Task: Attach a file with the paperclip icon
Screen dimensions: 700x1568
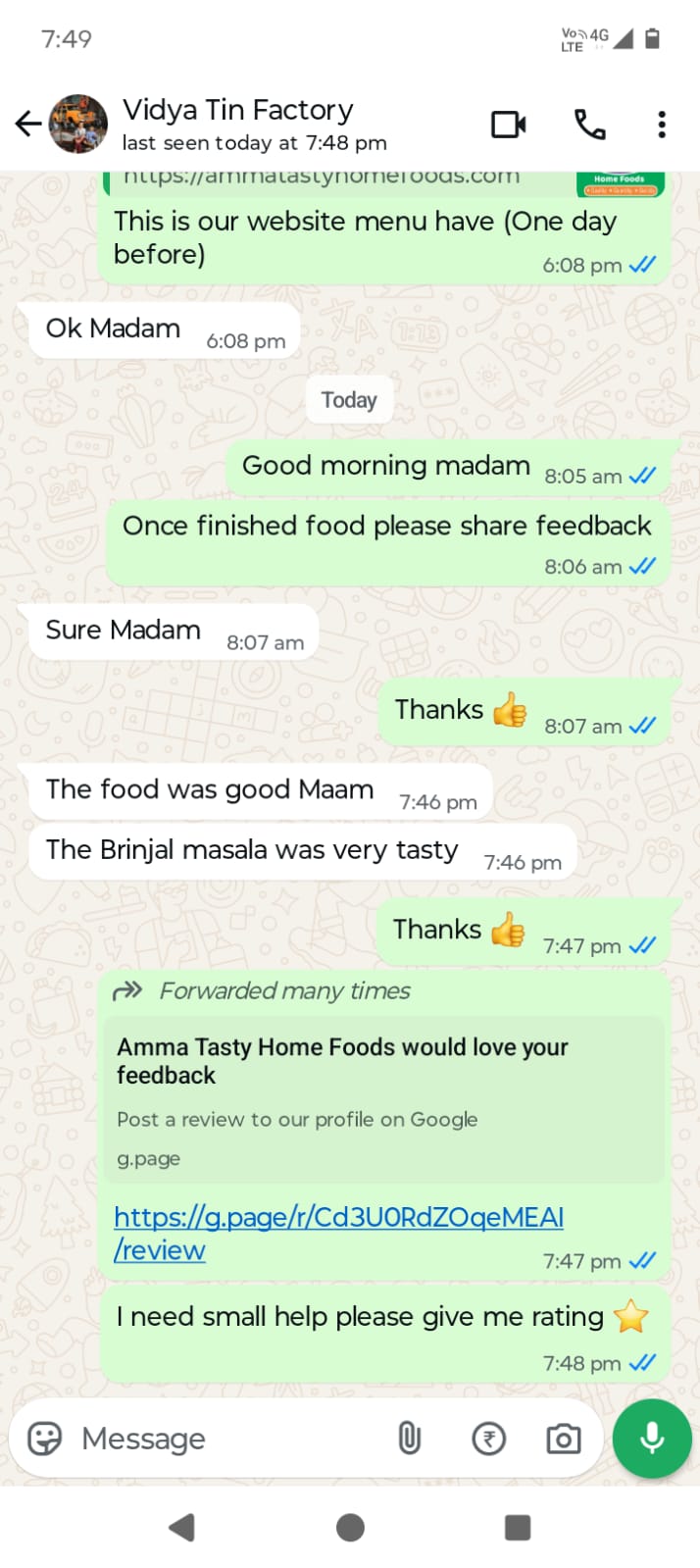Action: (x=409, y=1439)
